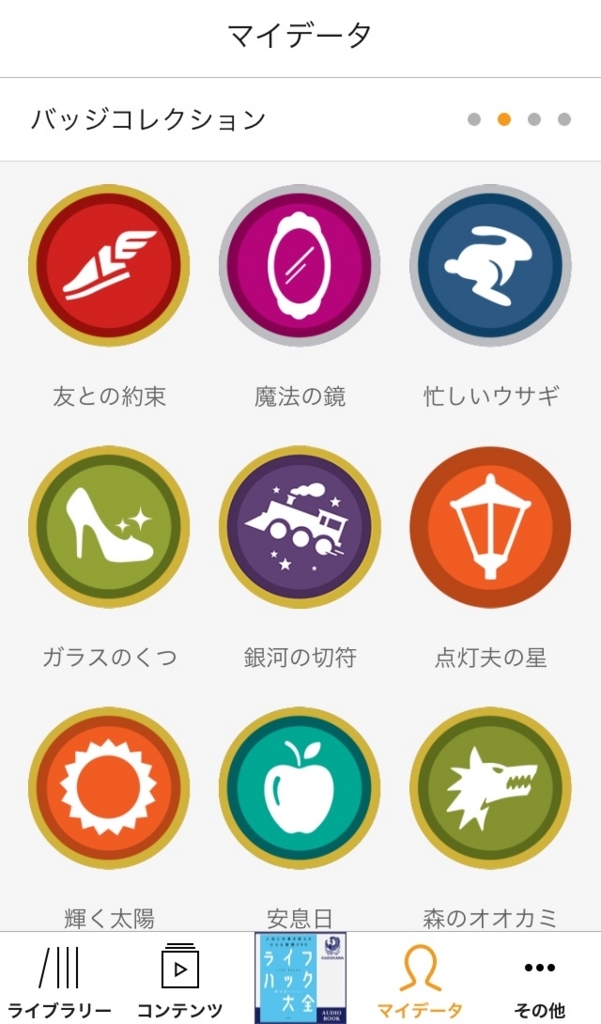
Task: Switch to the ライブラリー tab
Action: (x=58, y=980)
